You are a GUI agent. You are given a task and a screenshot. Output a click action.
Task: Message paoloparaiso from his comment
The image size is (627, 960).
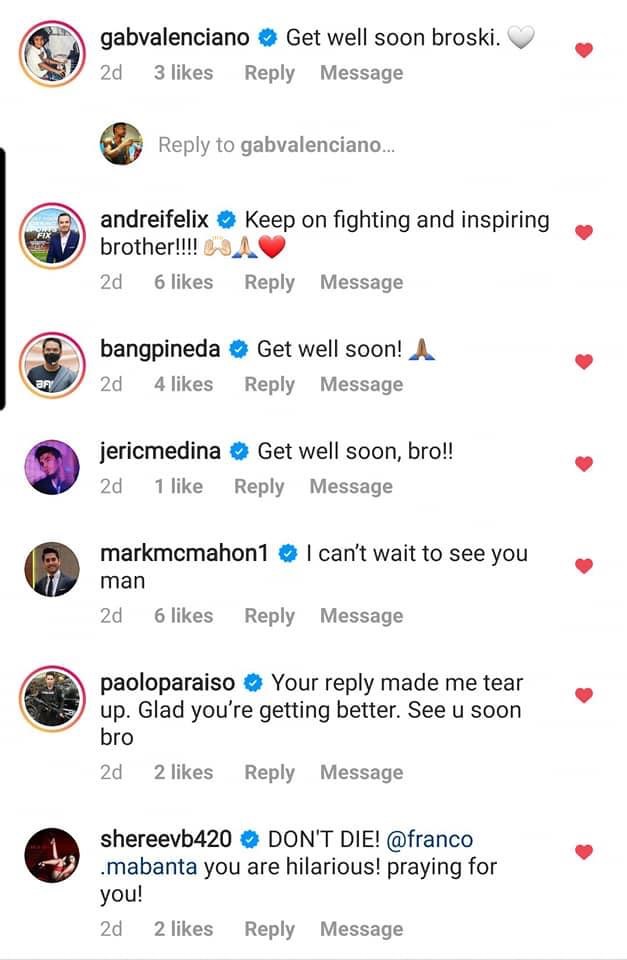click(x=361, y=772)
